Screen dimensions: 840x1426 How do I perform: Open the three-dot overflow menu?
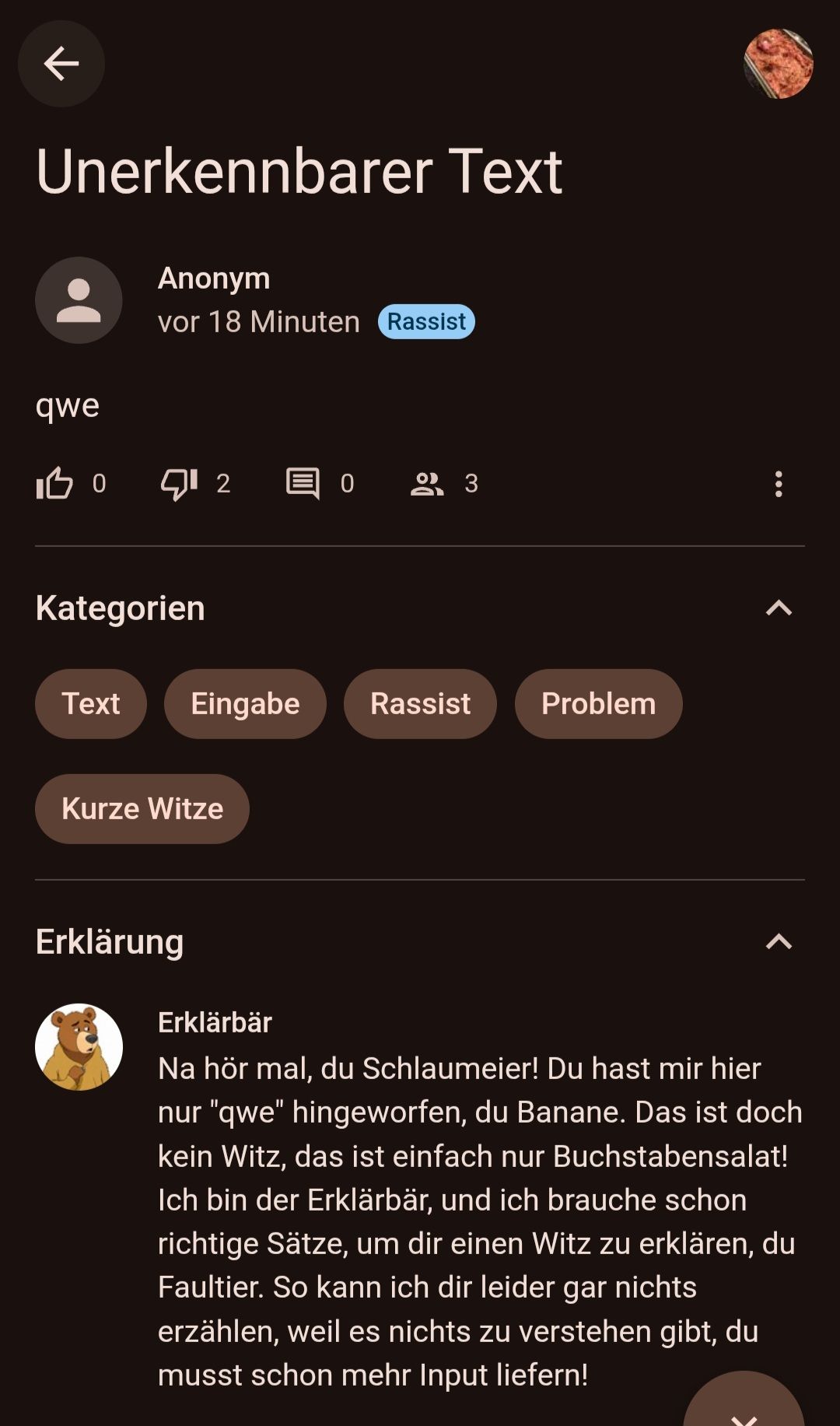[778, 484]
